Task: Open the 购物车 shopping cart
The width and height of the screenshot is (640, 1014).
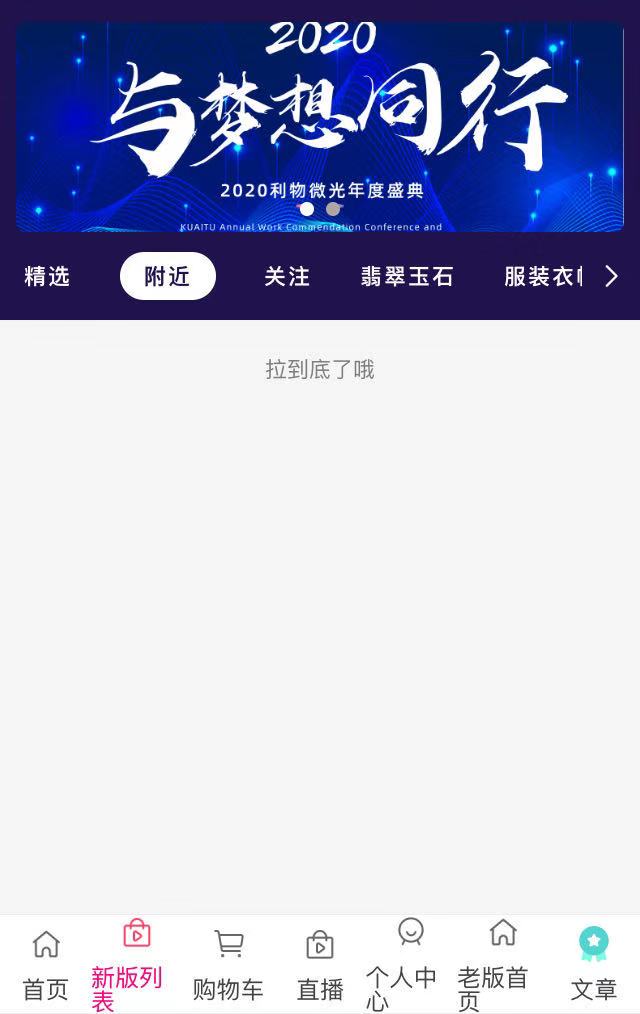Action: 228,965
